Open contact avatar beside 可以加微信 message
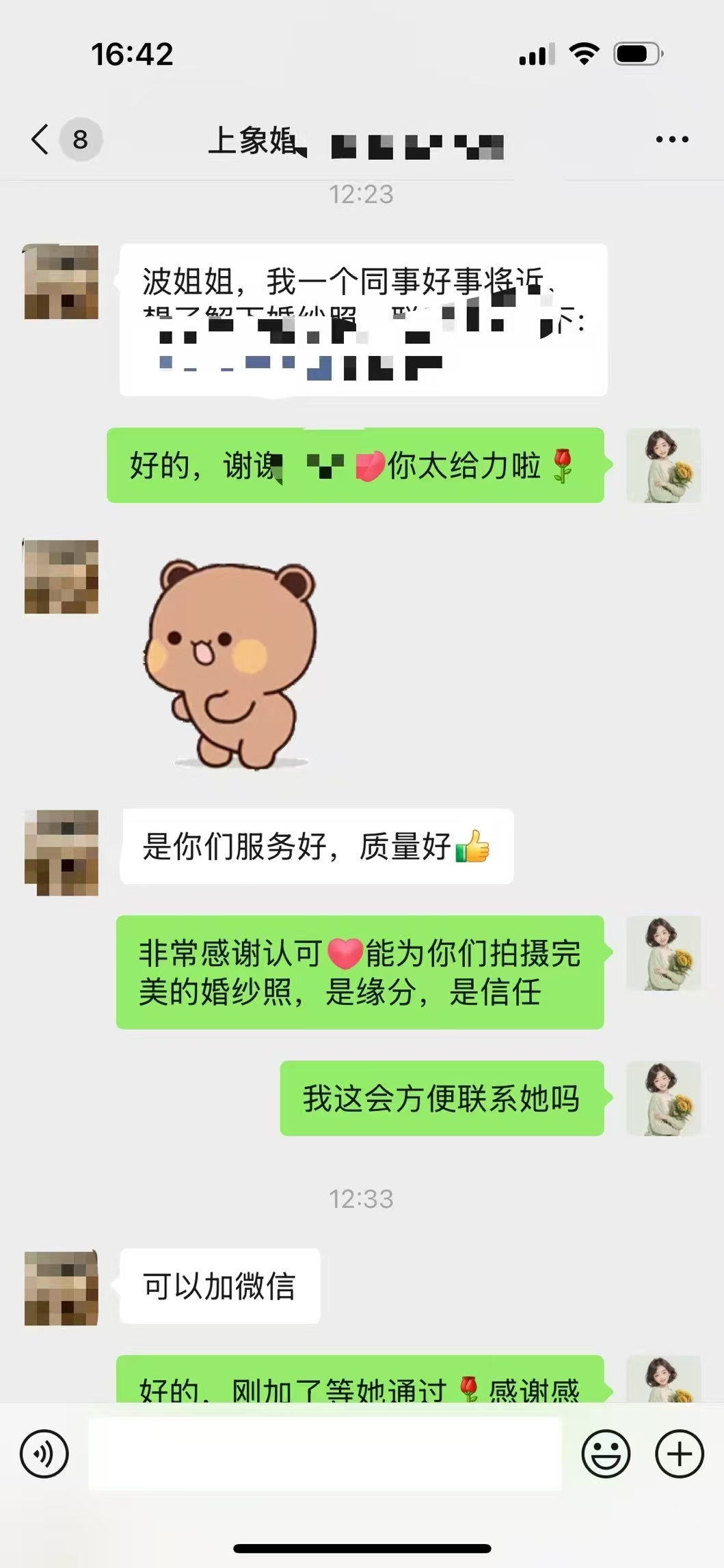The width and height of the screenshot is (724, 1568). coord(62,1288)
